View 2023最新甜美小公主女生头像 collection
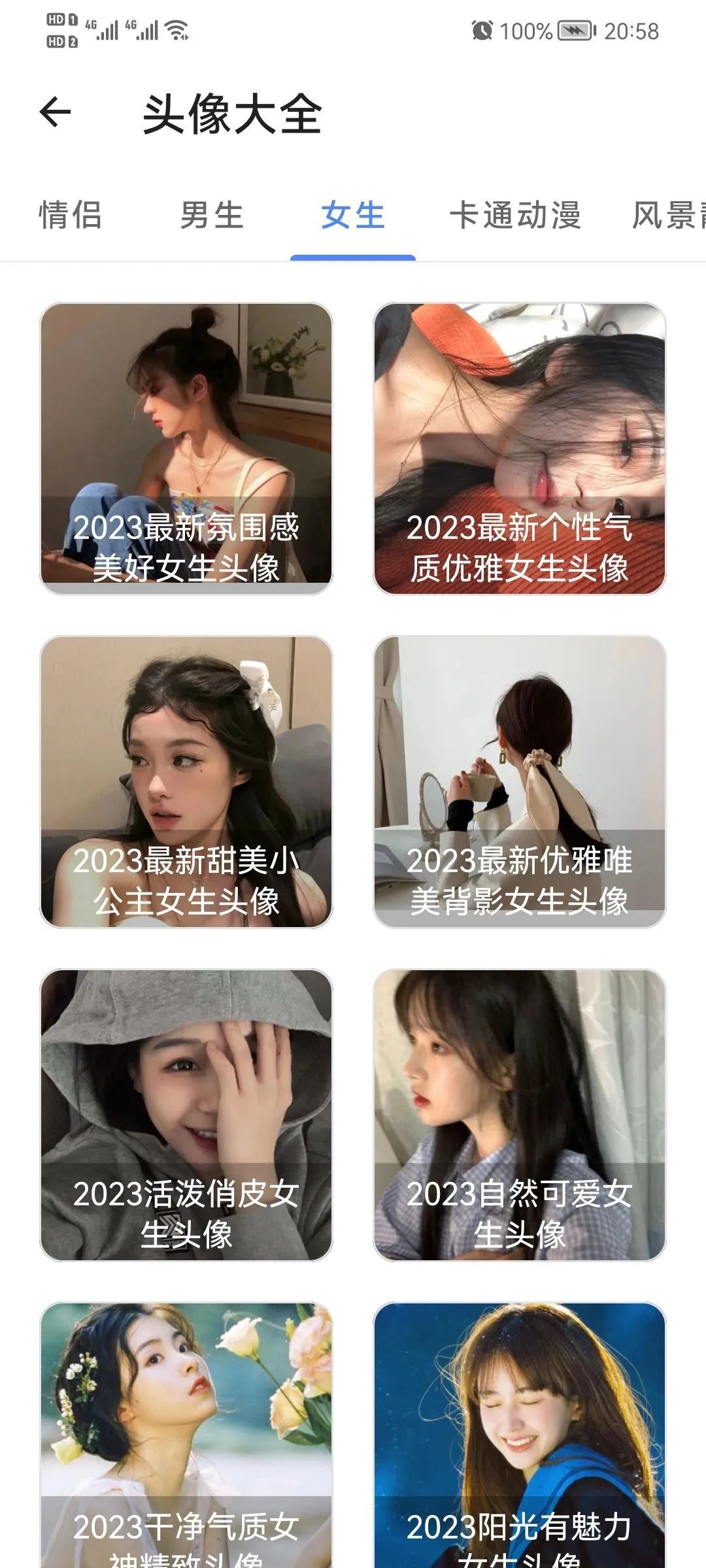Screen dimensions: 706x1568 [186, 781]
